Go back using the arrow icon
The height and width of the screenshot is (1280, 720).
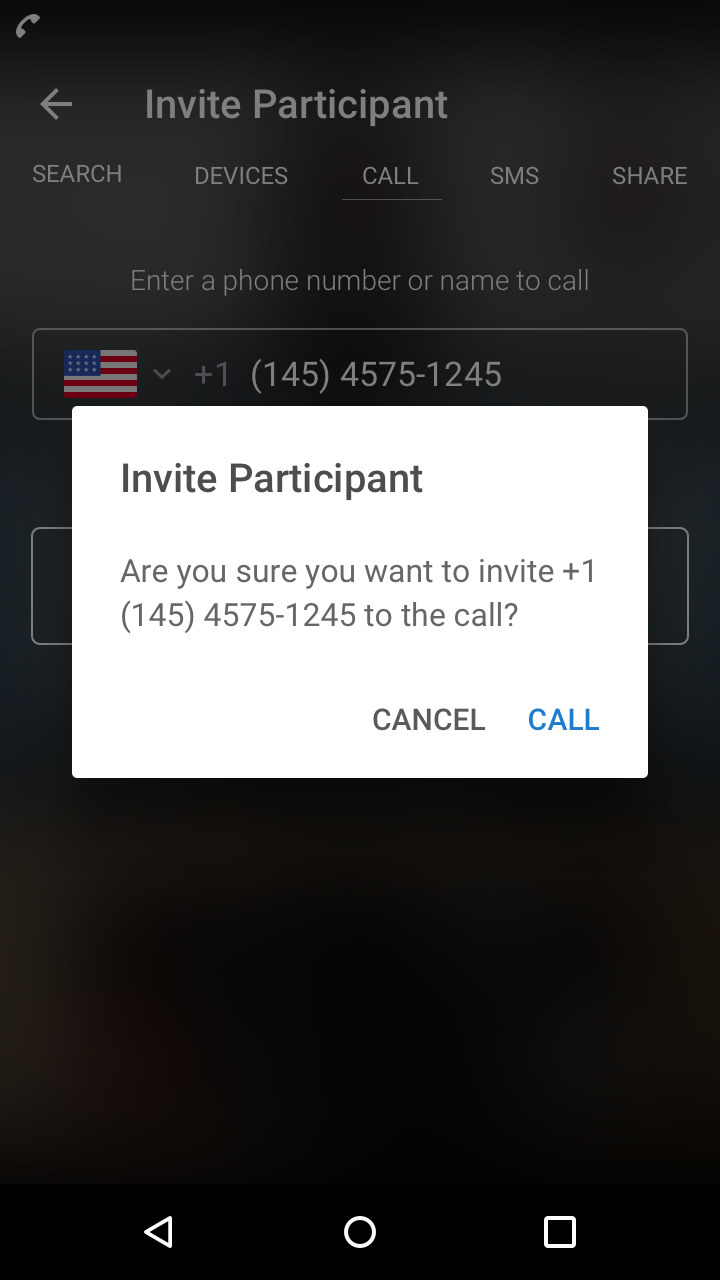pos(56,104)
